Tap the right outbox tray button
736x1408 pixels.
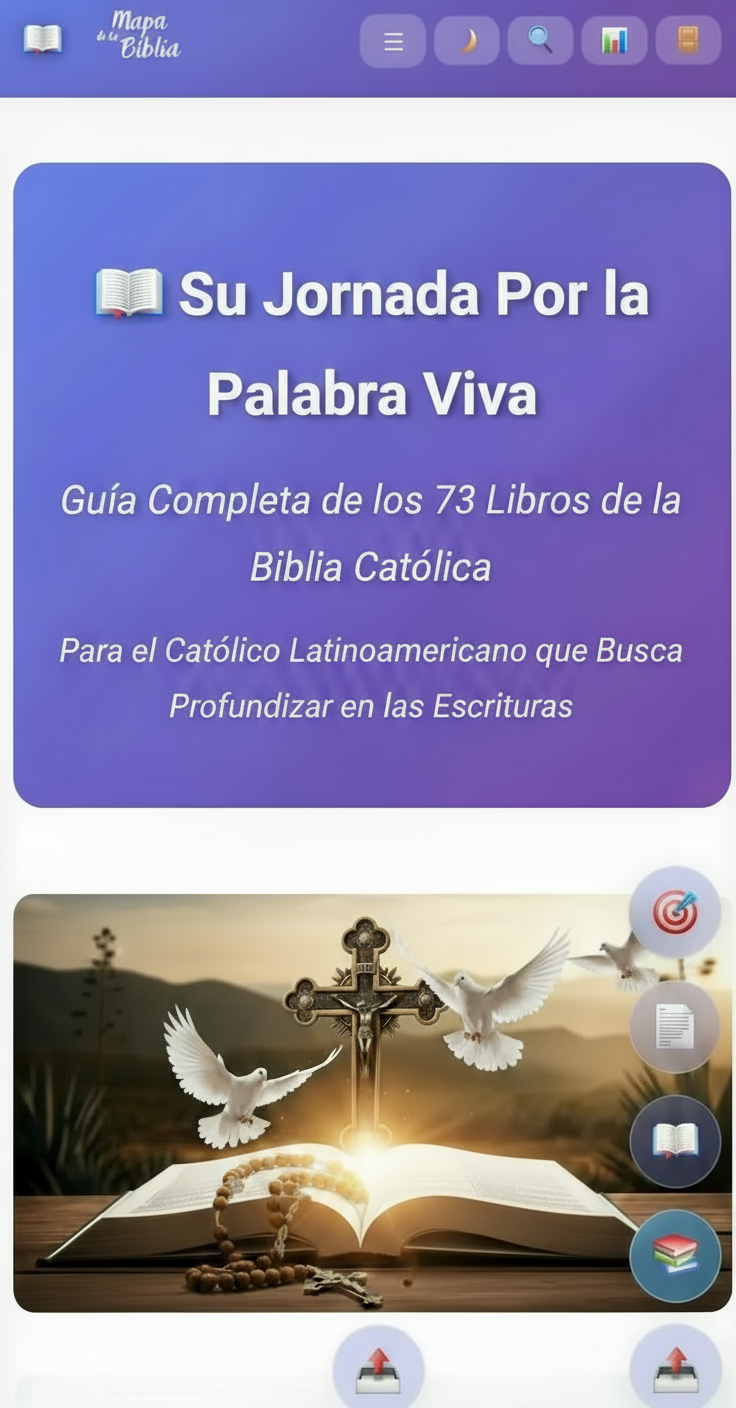[x=676, y=1370]
